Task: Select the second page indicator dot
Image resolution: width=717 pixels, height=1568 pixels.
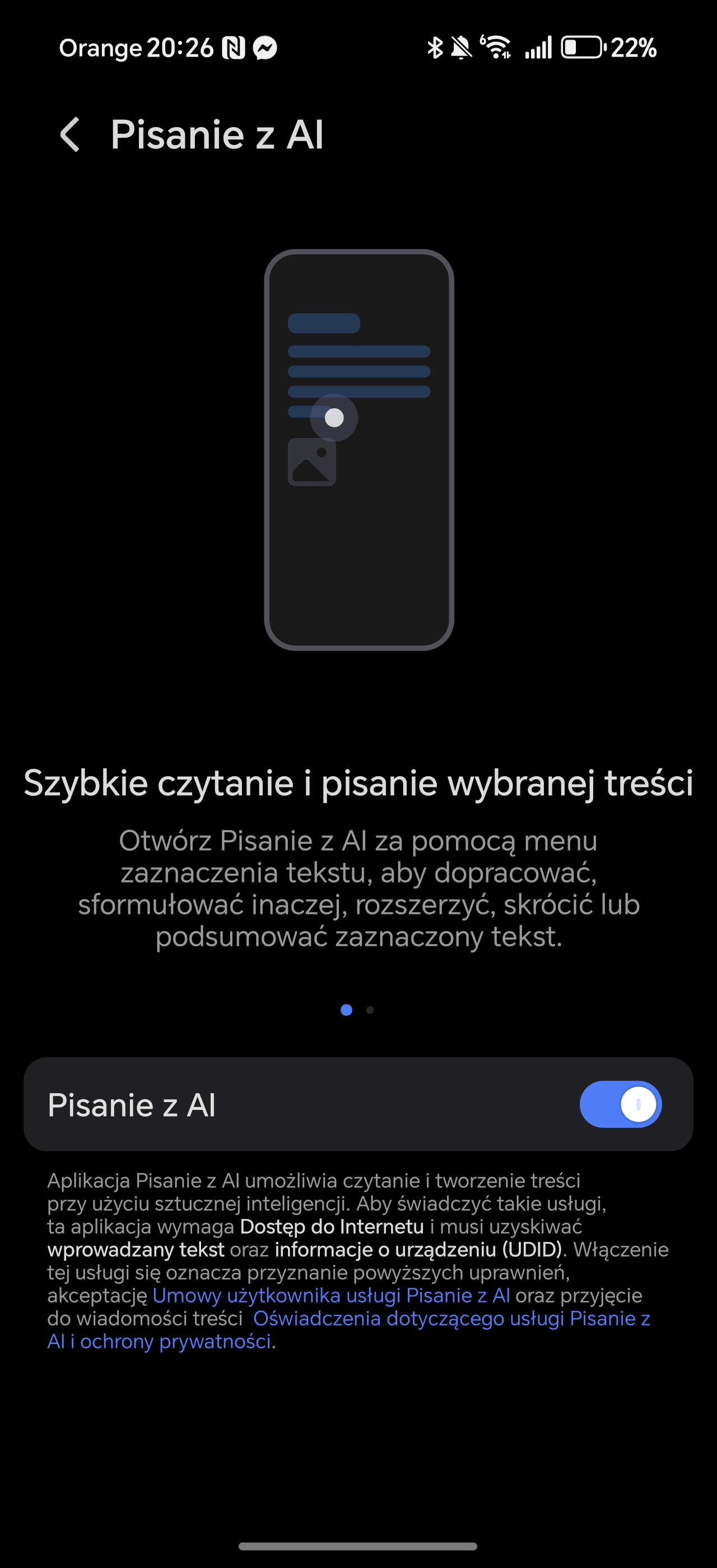Action: click(x=370, y=1010)
